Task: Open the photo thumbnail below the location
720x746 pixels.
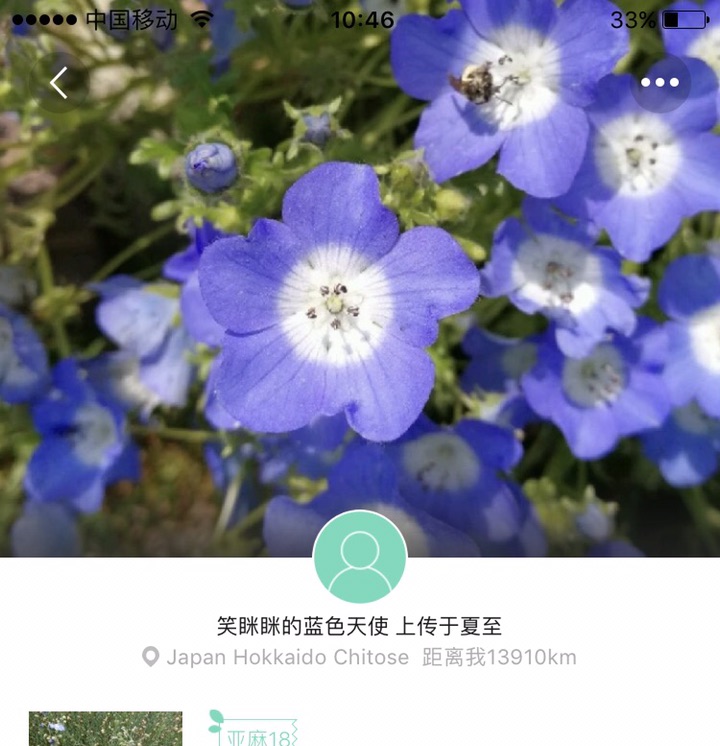Action: pos(105,729)
